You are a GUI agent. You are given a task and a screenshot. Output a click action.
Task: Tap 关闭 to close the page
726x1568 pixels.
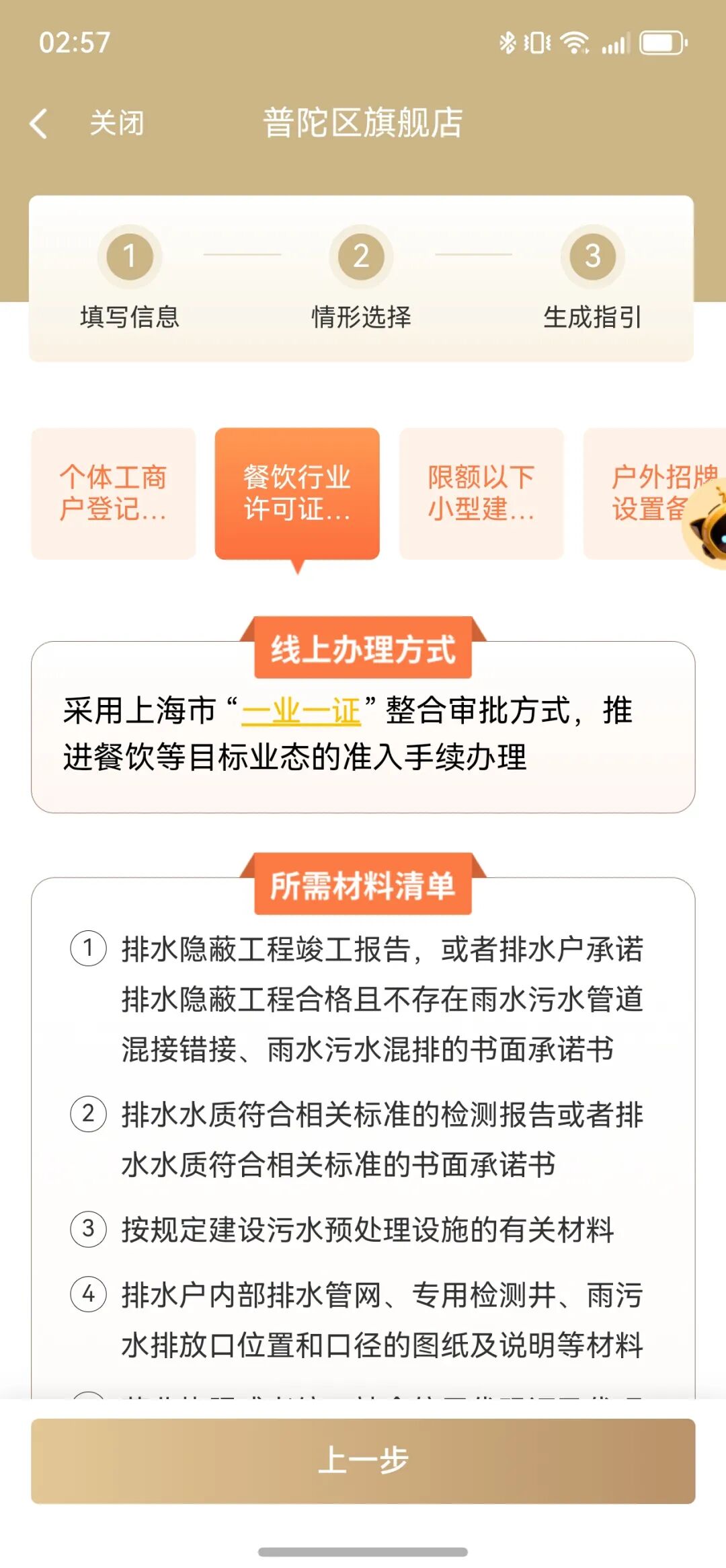click(117, 123)
